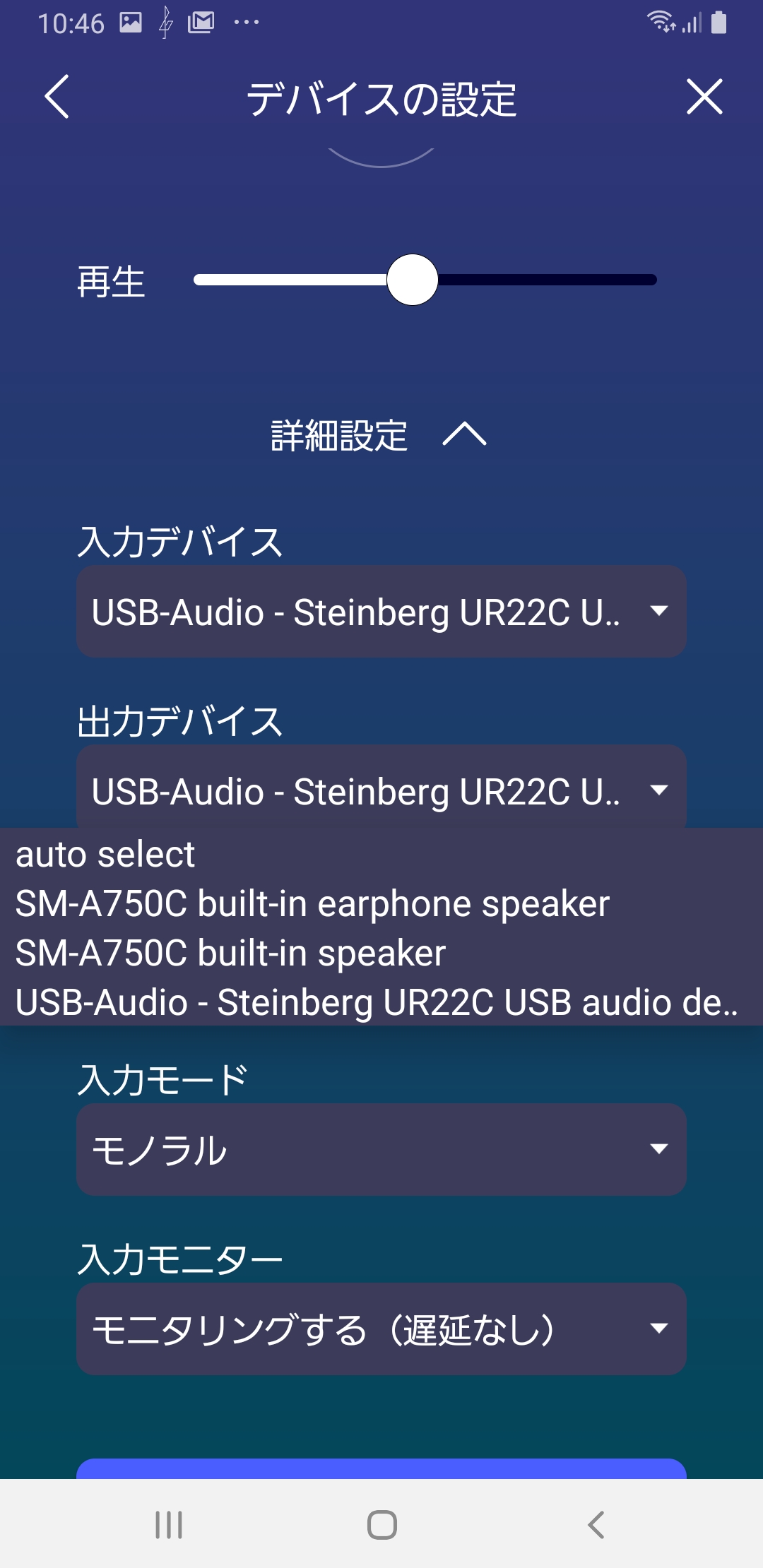Tap the 再生 playback volume slider
The height and width of the screenshot is (1568, 763).
point(425,280)
